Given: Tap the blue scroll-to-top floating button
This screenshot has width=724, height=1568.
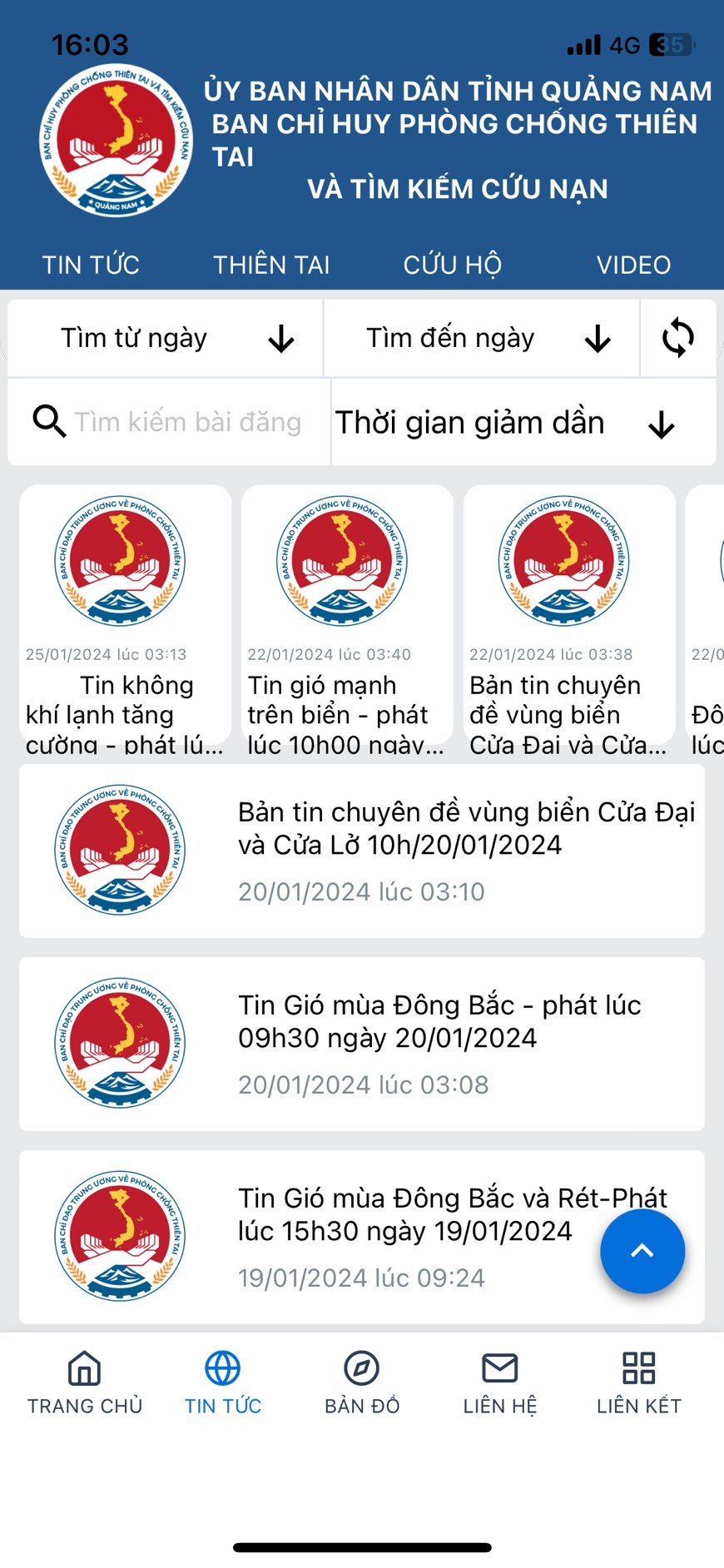Looking at the screenshot, I should click(x=642, y=1251).
